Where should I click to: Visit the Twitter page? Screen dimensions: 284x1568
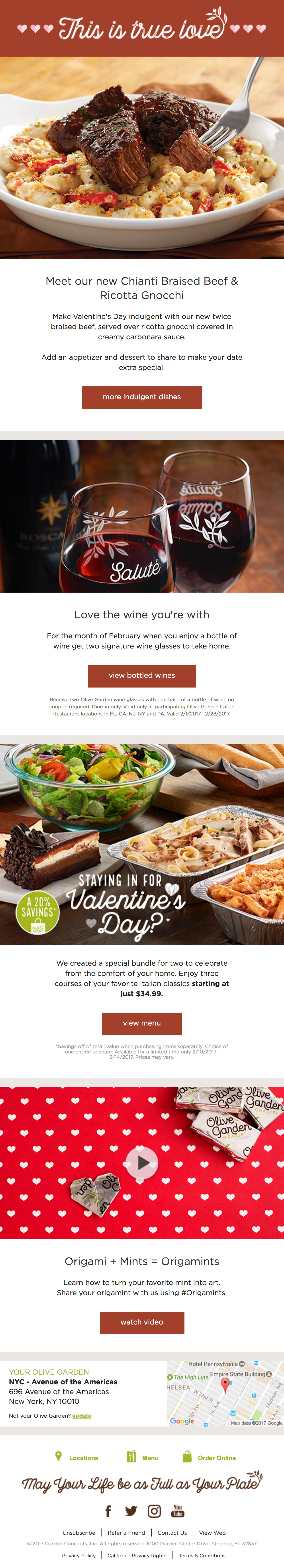131,1511
